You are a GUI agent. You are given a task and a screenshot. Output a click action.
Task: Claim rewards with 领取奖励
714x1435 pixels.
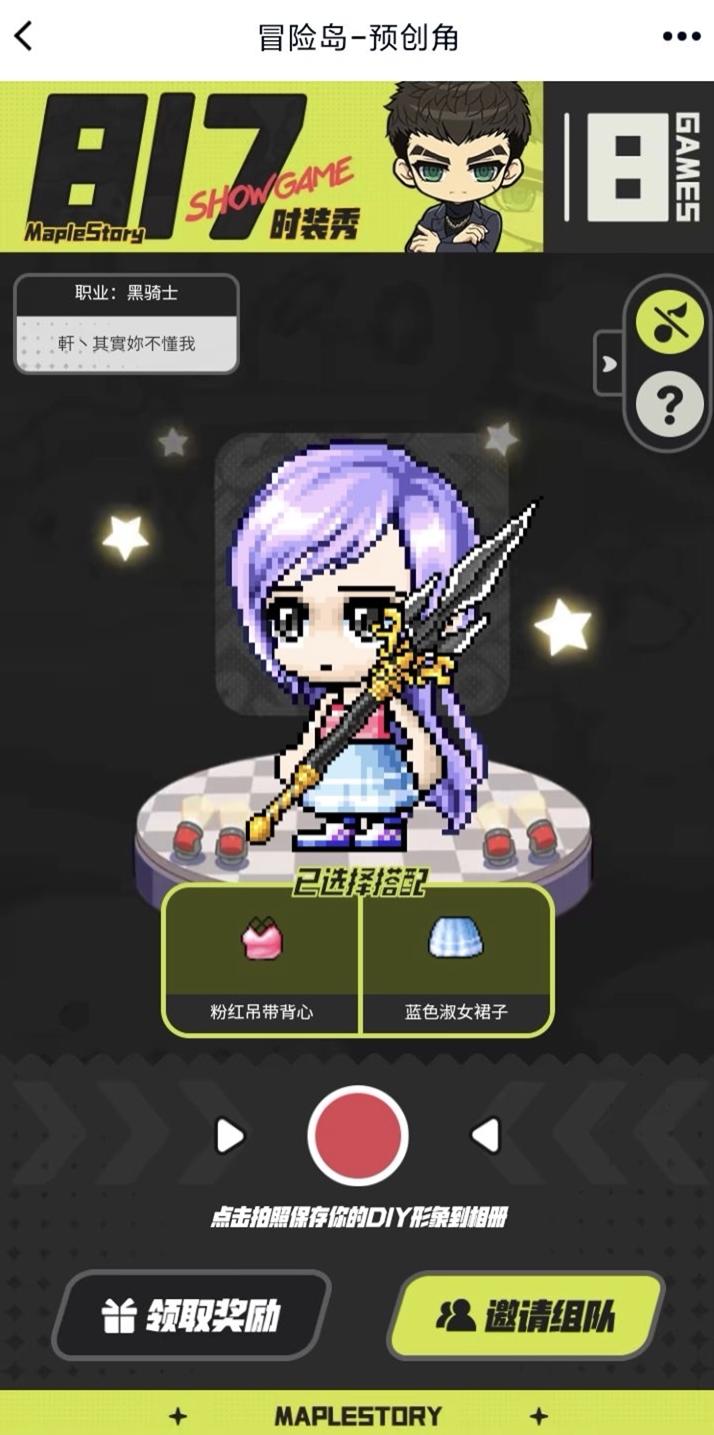click(190, 1315)
